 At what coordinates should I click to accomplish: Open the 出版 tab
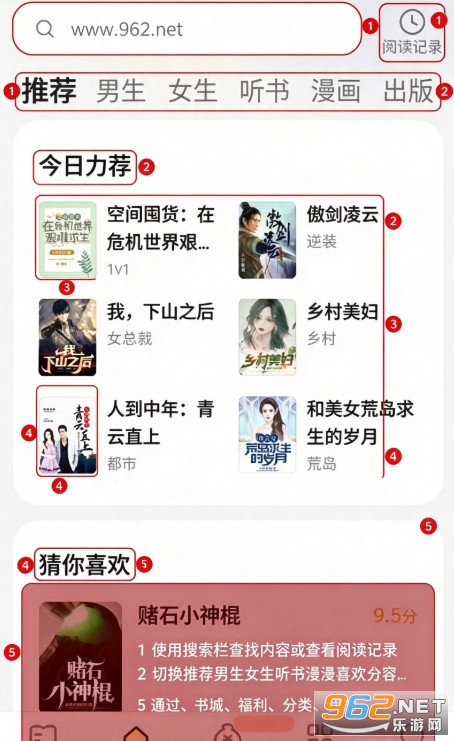pyautogui.click(x=408, y=91)
